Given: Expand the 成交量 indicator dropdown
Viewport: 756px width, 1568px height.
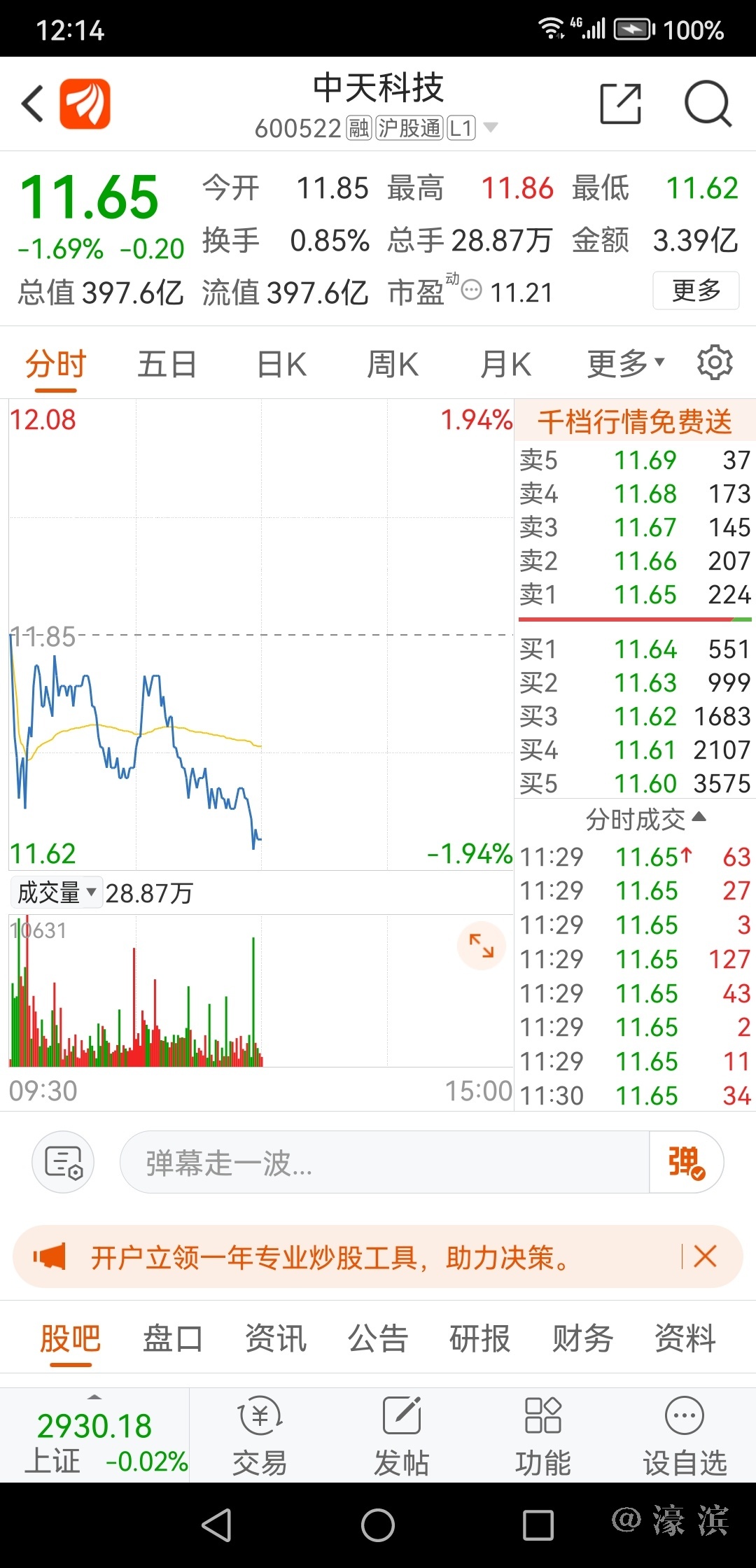Looking at the screenshot, I should pos(57,892).
